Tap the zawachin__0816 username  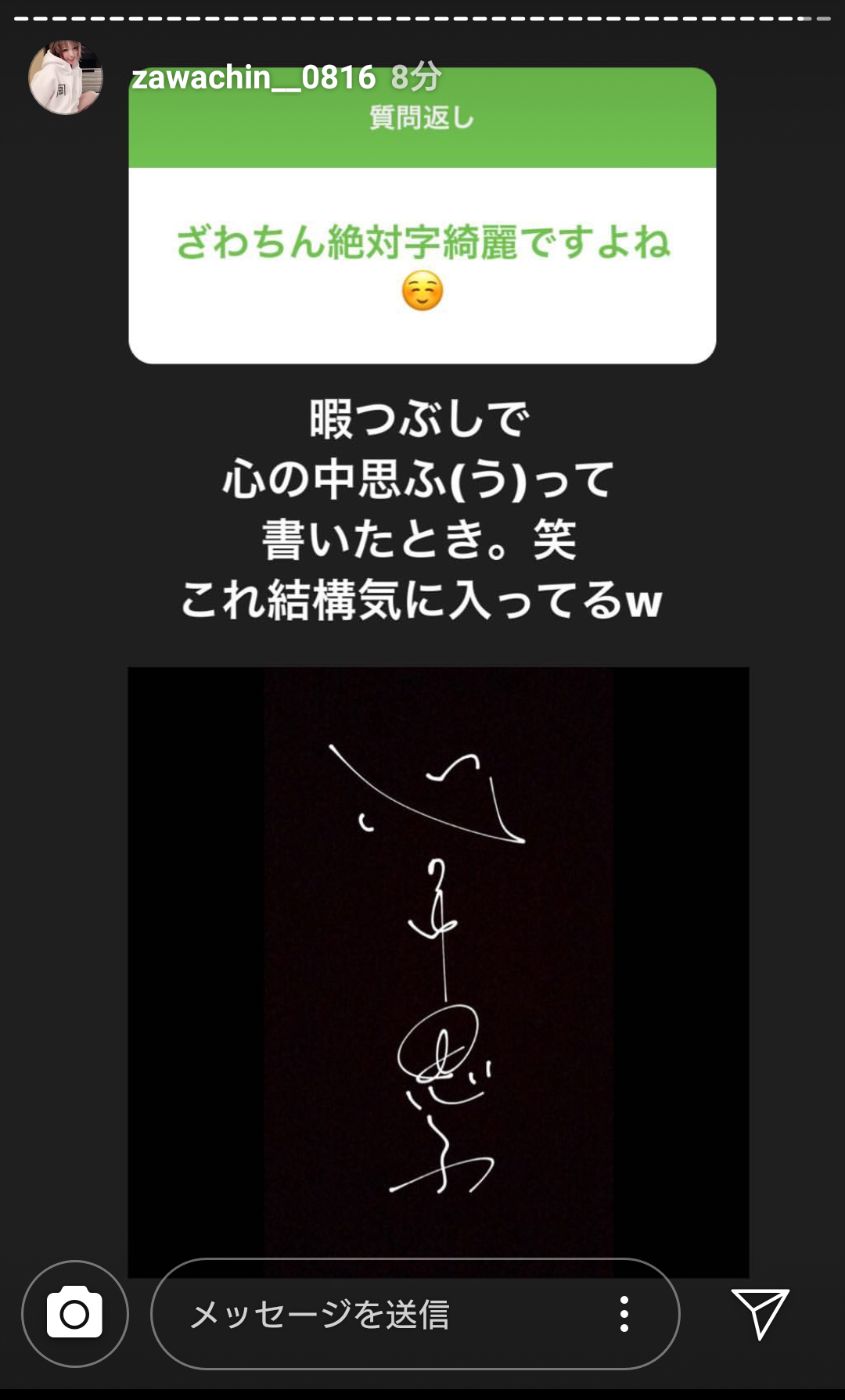(253, 77)
